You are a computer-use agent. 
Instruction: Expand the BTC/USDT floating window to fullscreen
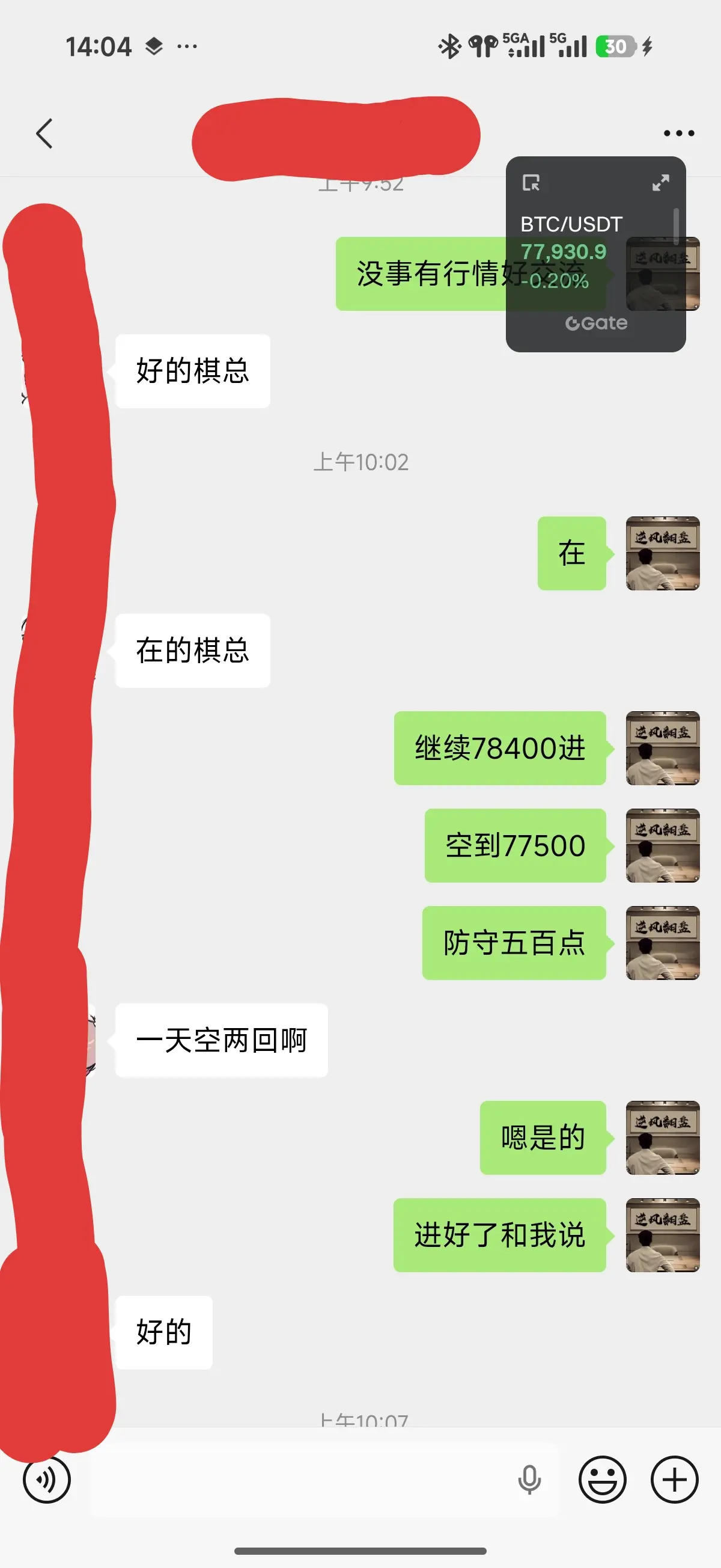click(x=660, y=183)
